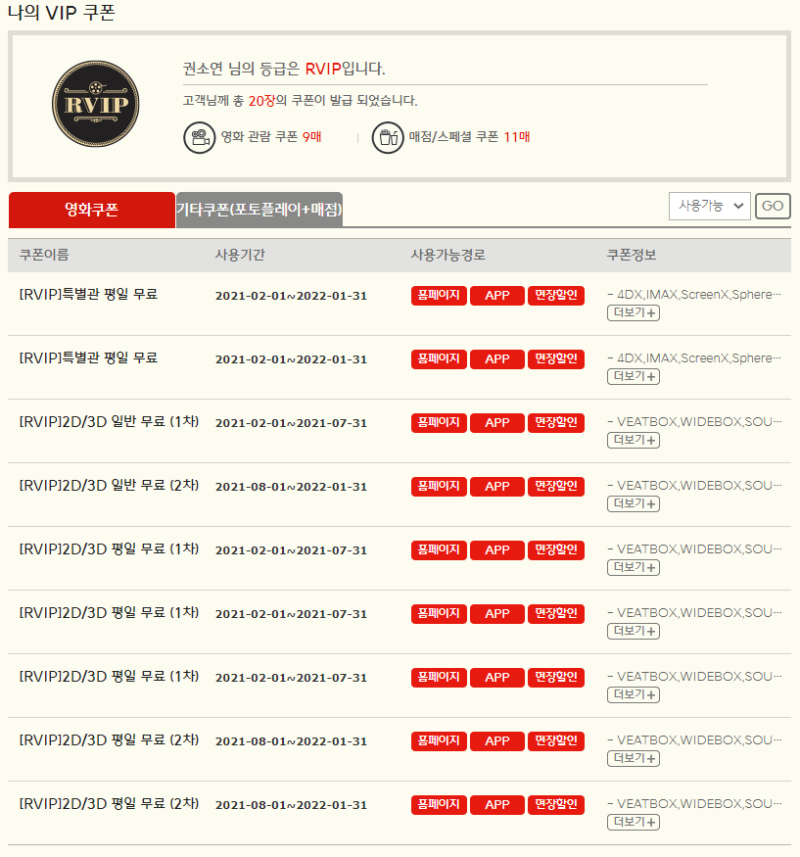Screen dimensions: 800x857
Task: Click the RVIP badge emblem
Action: [95, 104]
